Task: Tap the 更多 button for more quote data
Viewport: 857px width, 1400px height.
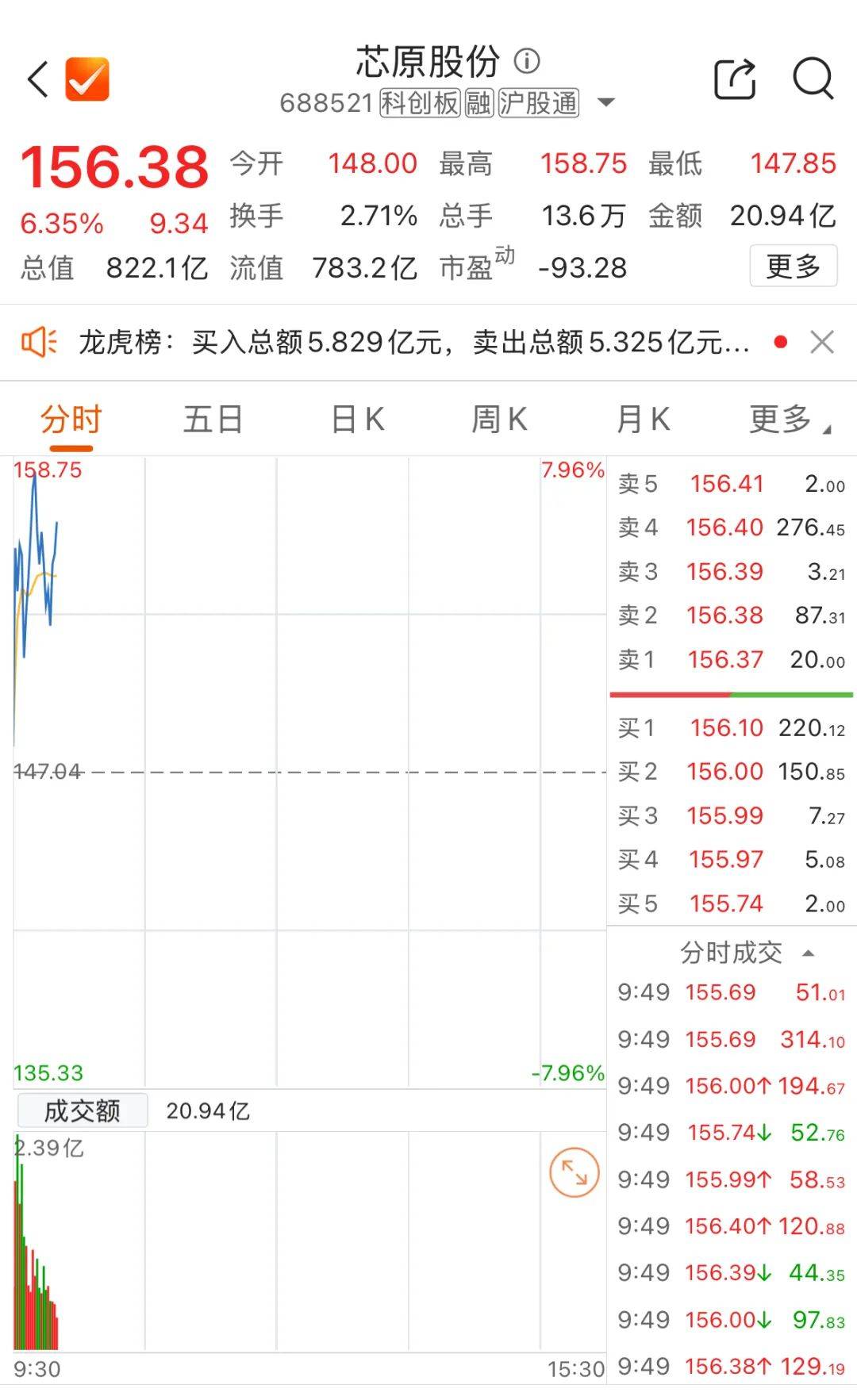Action: click(x=794, y=266)
